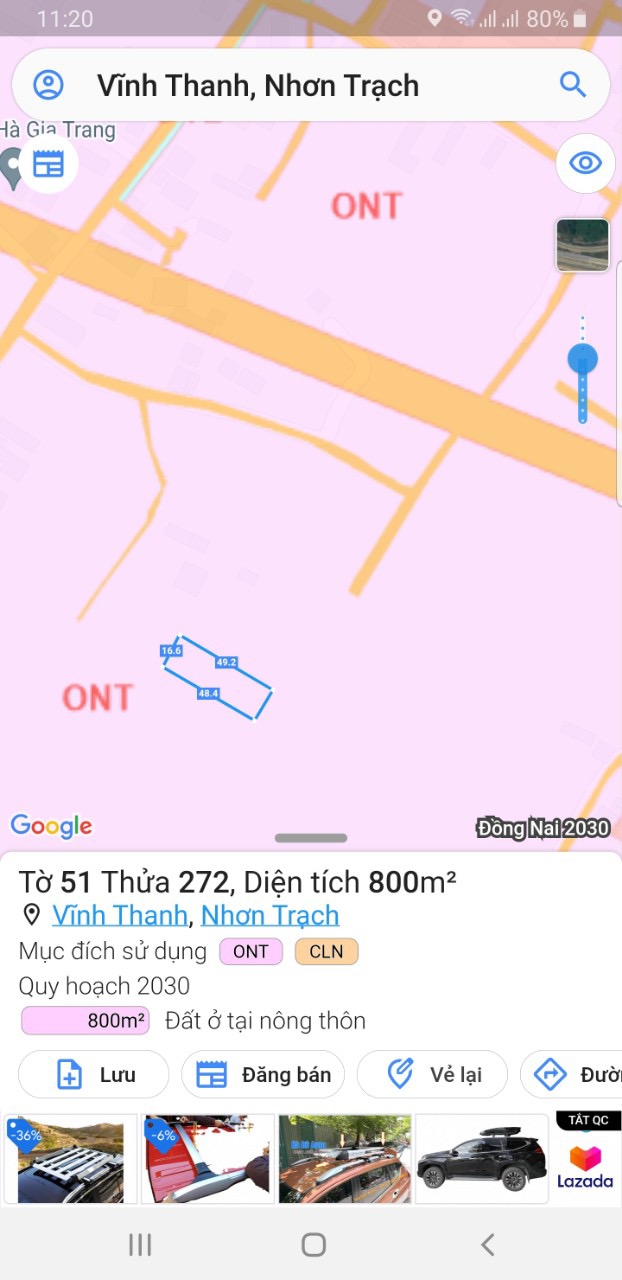
Task: Open the Vĩnh Thanh, Nhơn Trạch search box
Action: 300,85
